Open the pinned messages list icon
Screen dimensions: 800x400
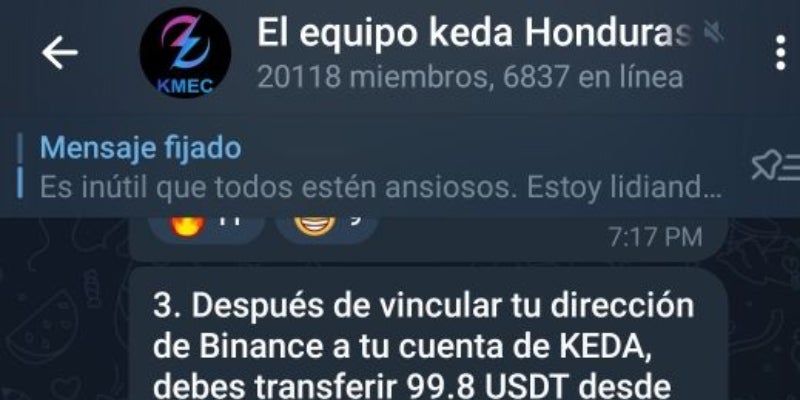point(773,166)
